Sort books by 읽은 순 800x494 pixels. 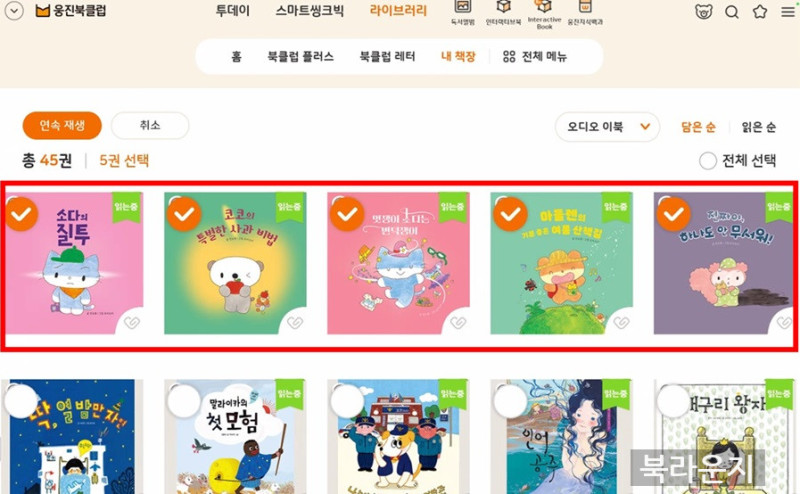pyautogui.click(x=759, y=127)
